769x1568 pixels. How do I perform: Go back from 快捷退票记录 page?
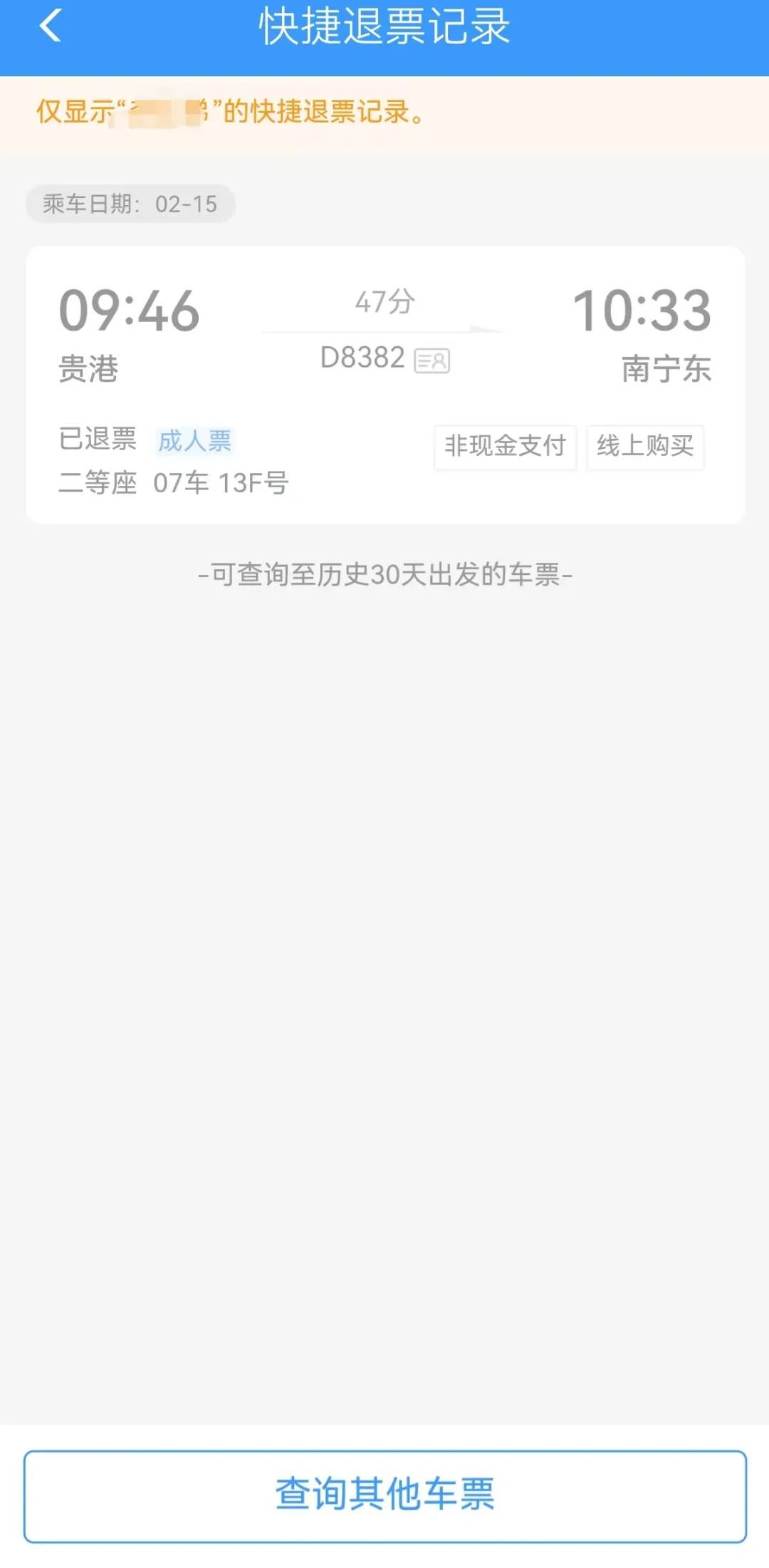click(50, 26)
